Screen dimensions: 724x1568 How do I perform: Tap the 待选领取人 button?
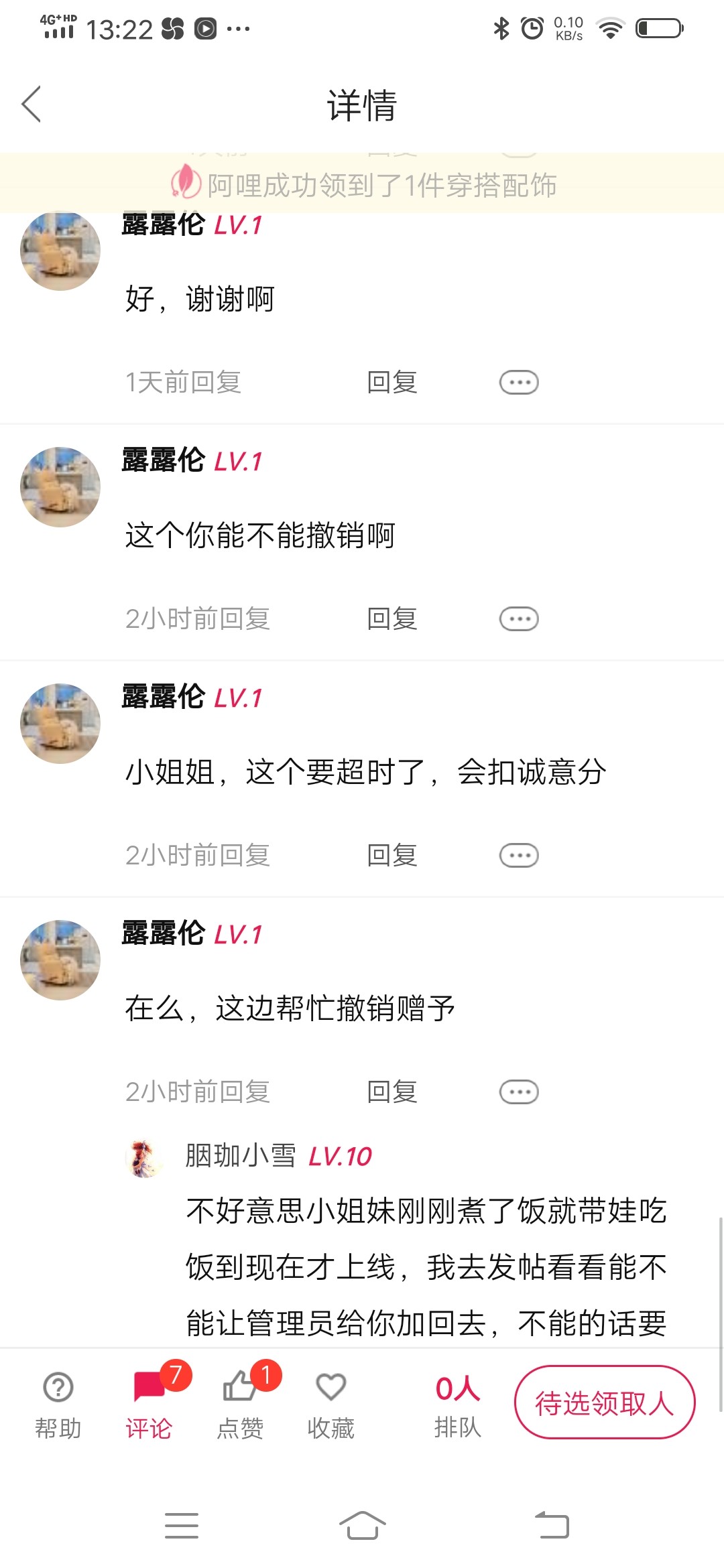(604, 1402)
